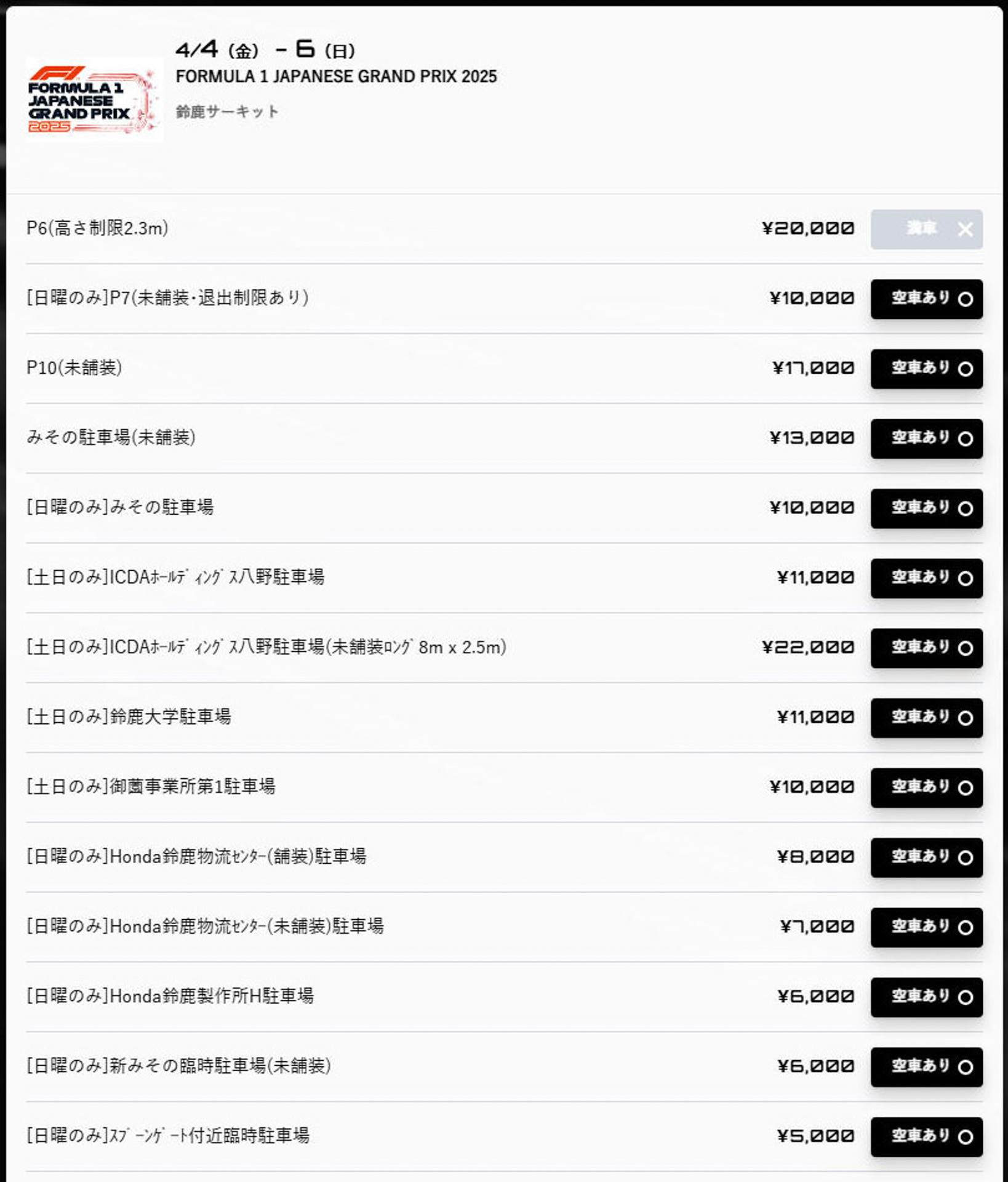1008x1182 pixels.
Task: Select 空車あり for [日曜のみ]みその駐車場
Action: (926, 509)
